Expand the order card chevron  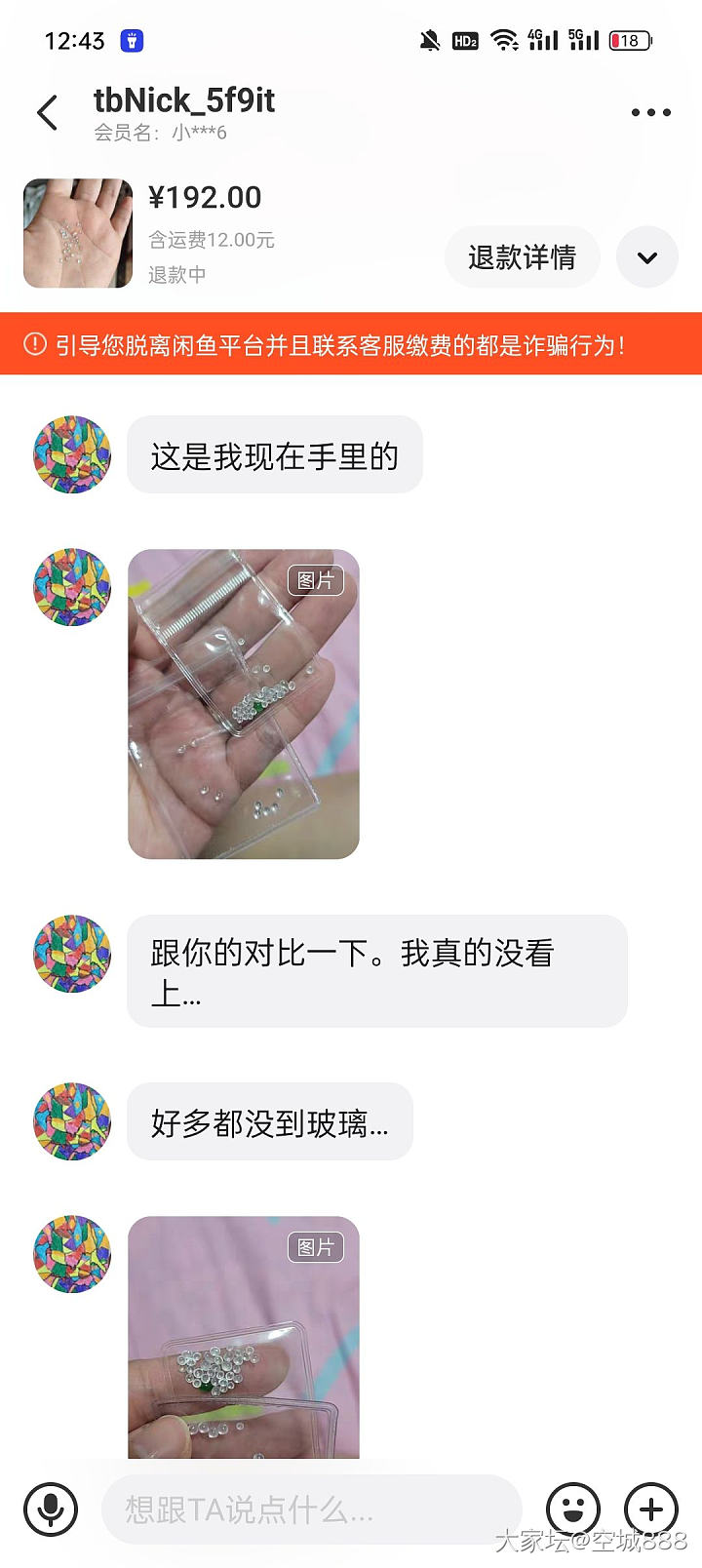pos(647,257)
